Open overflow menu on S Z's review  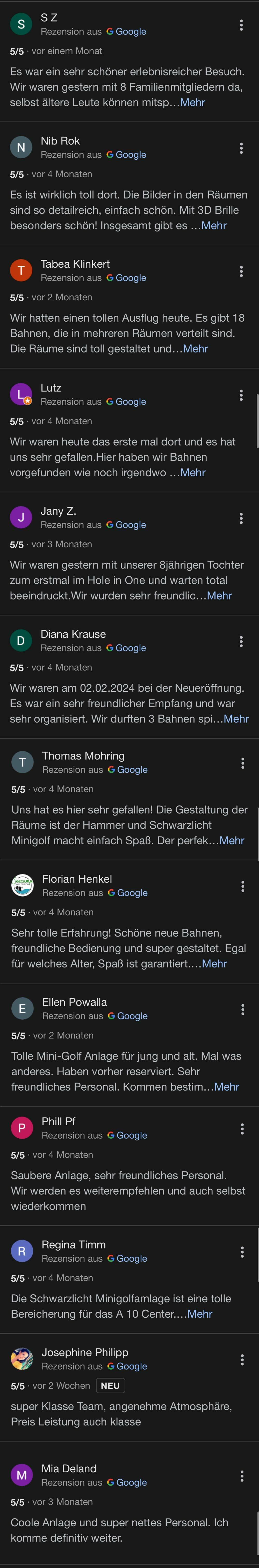pos(241,25)
